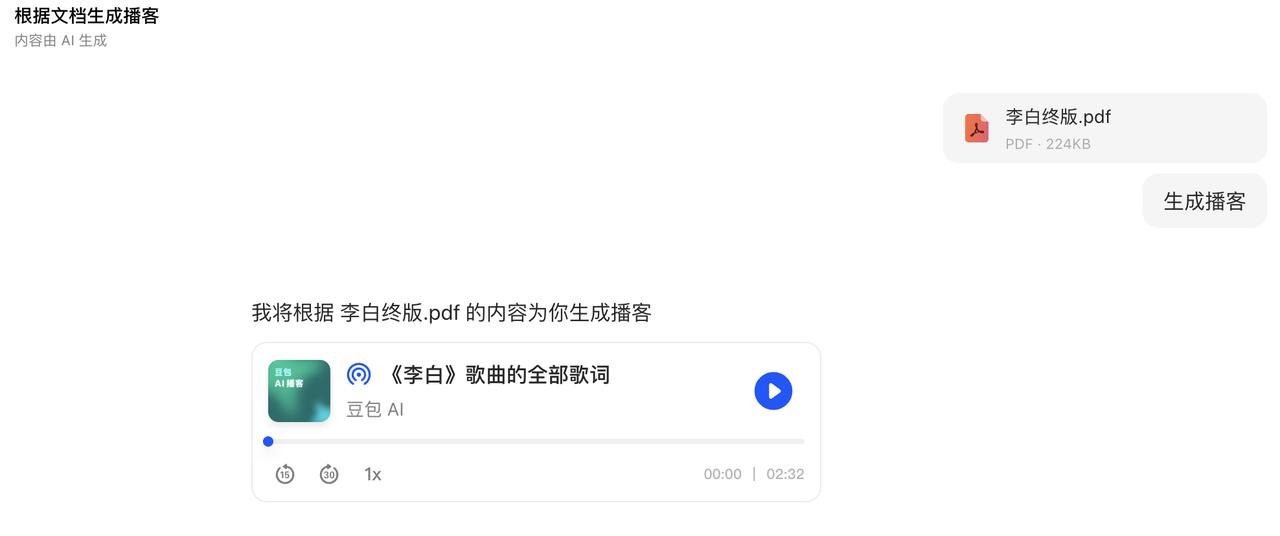Screen dimensions: 1280x536
Task: Skip forward 30 seconds
Action: coord(329,474)
